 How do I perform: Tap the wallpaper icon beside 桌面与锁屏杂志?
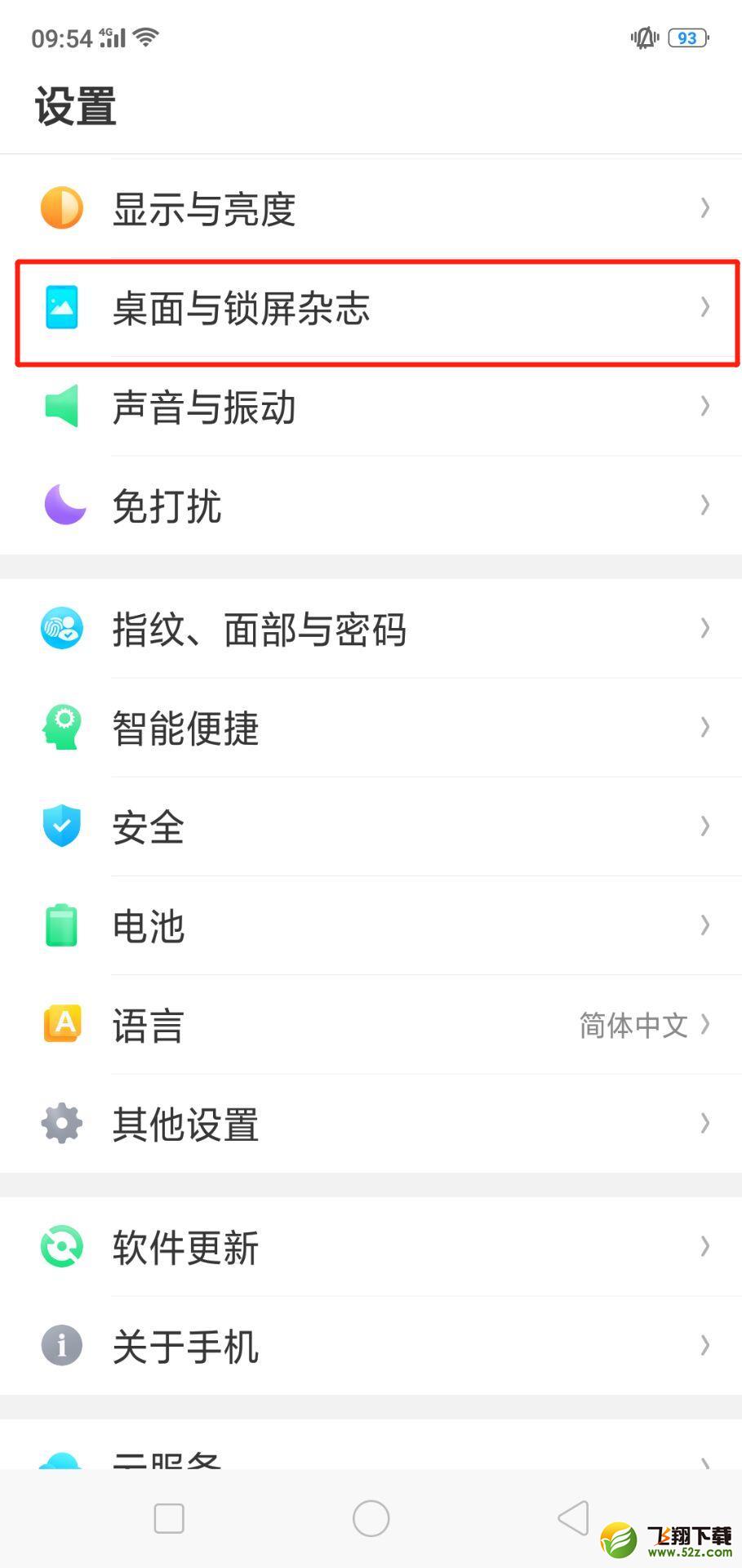point(61,307)
